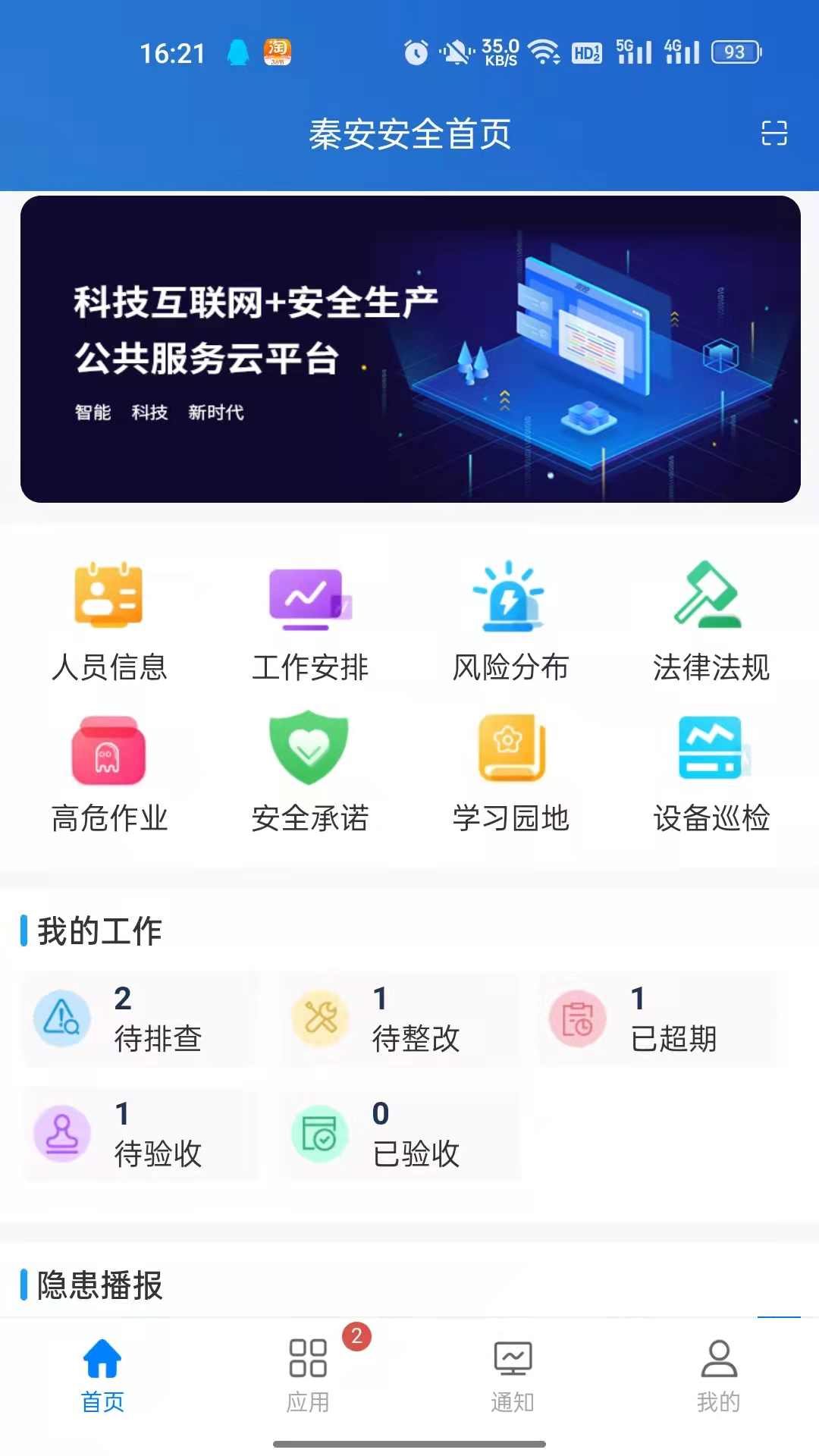Viewport: 819px width, 1456px height.
Task: Tap the scan icon in the title bar
Action: pos(774,135)
